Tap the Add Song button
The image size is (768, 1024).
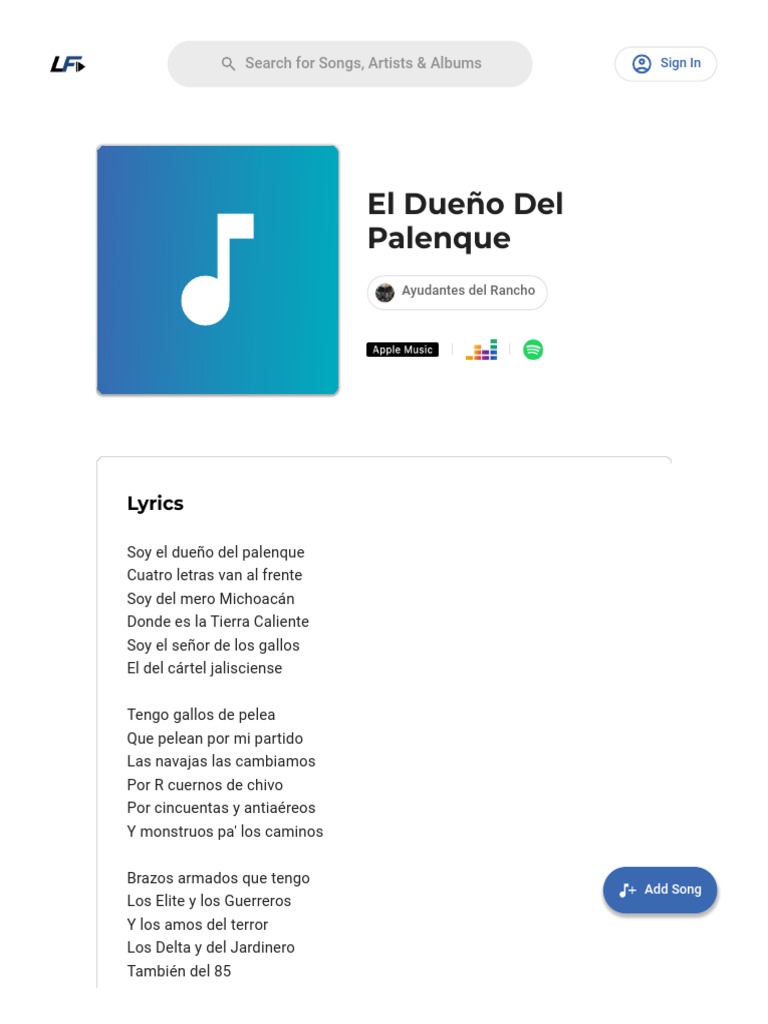coord(660,890)
